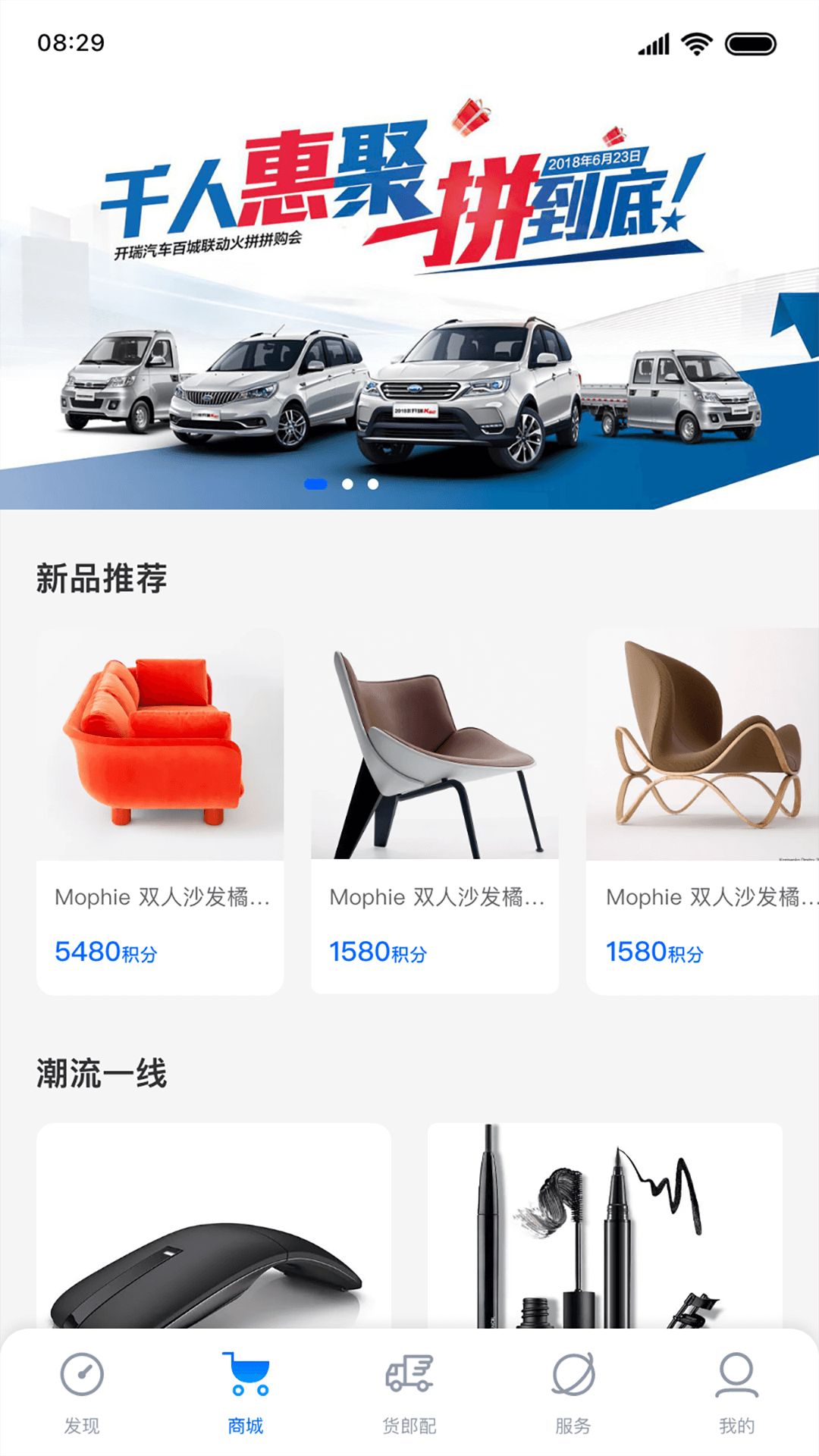Open the orange sofa card priced 5480积分

[160, 811]
